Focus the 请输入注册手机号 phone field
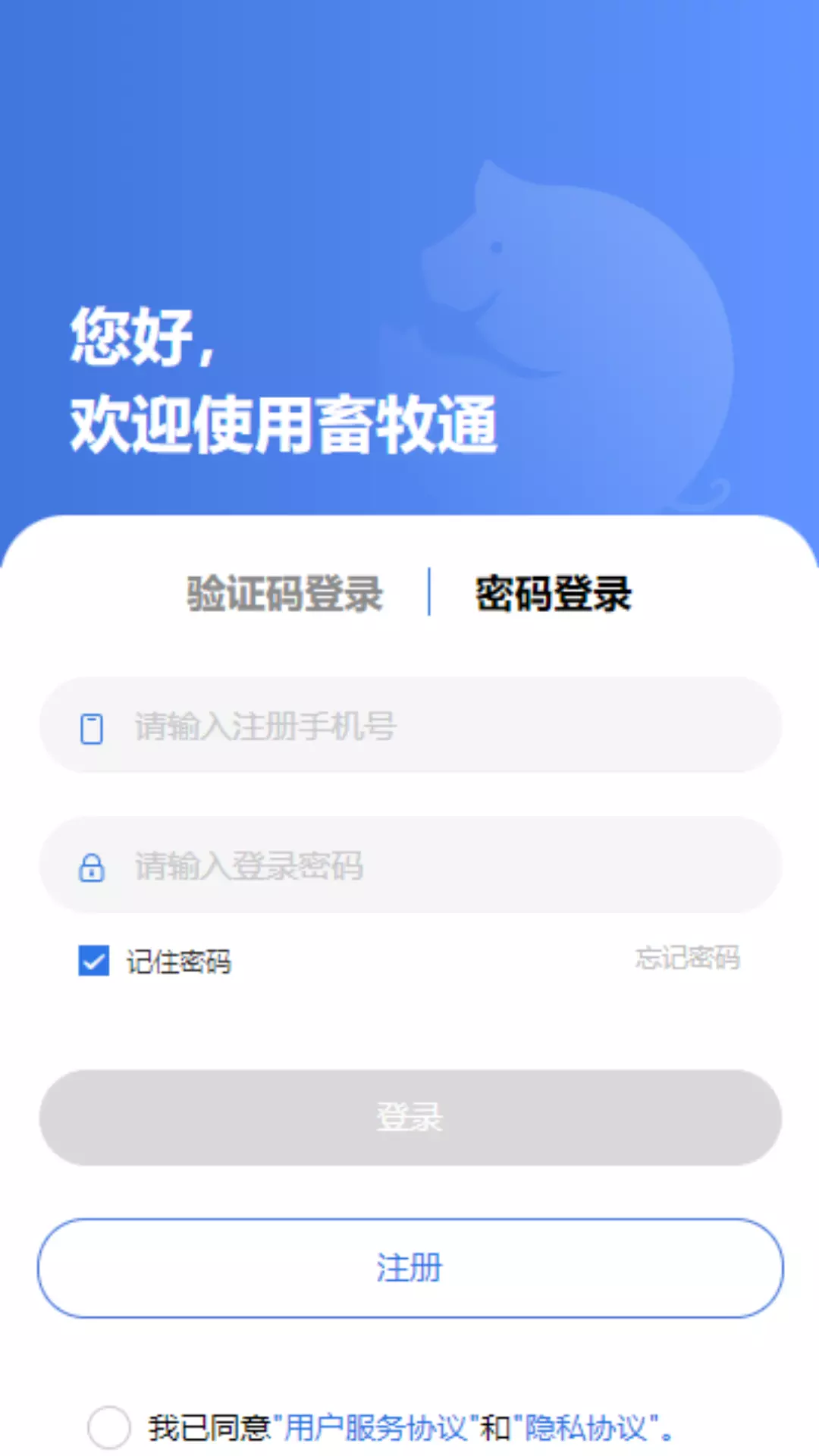The image size is (819, 1456). (x=410, y=726)
